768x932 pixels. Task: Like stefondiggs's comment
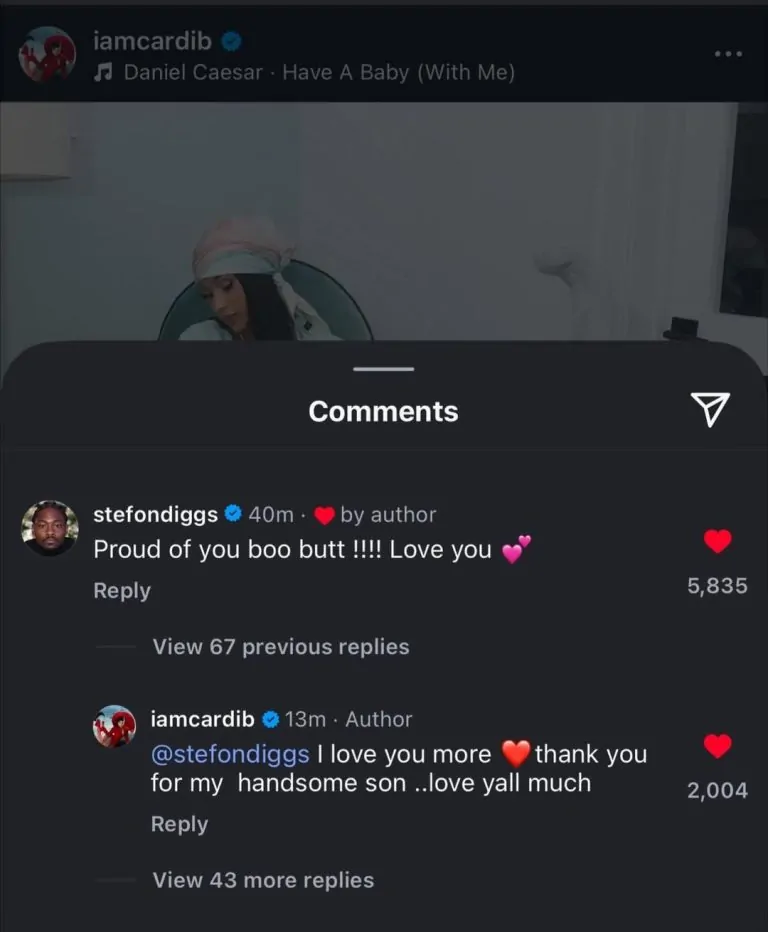(x=717, y=542)
